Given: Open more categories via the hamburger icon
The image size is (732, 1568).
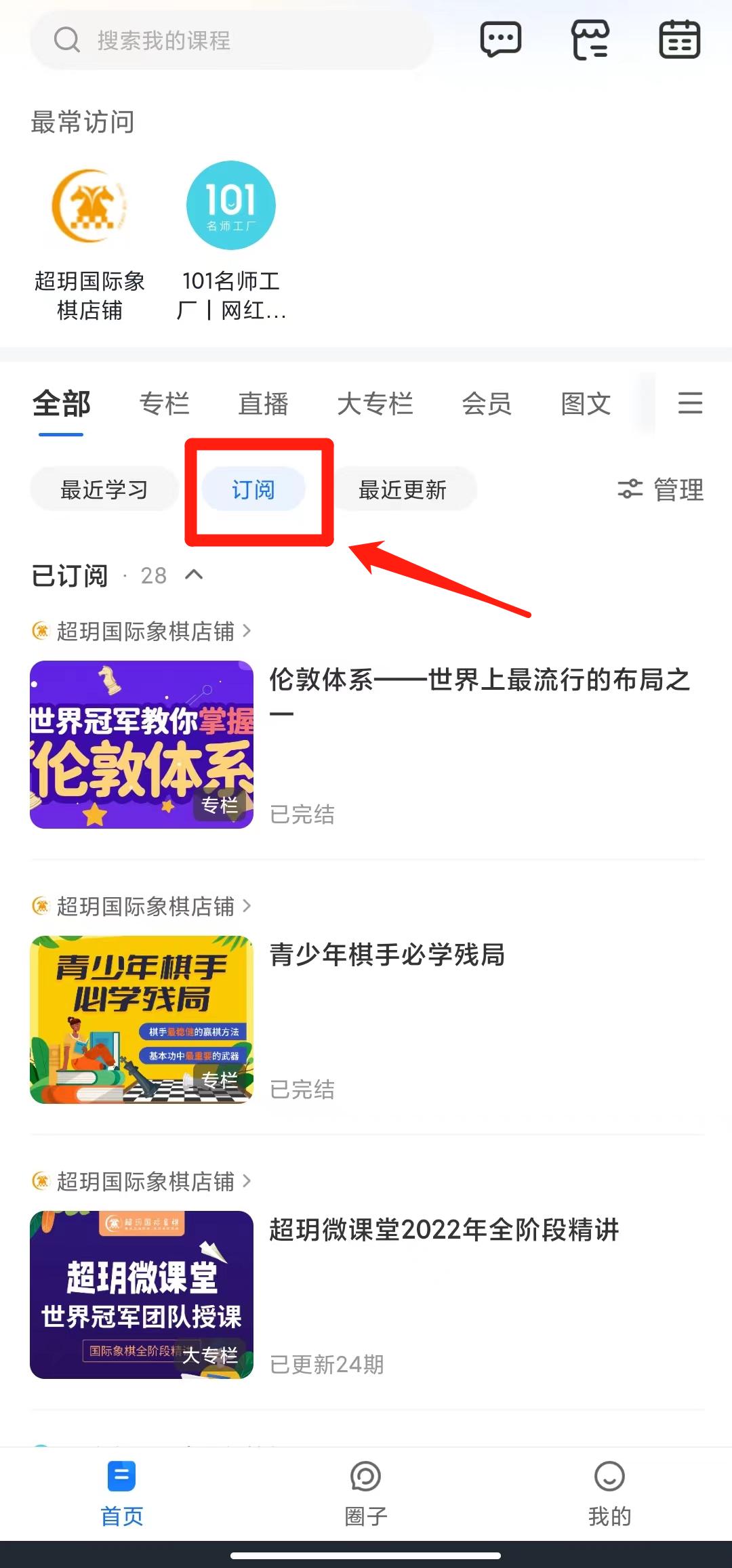Looking at the screenshot, I should tap(689, 403).
